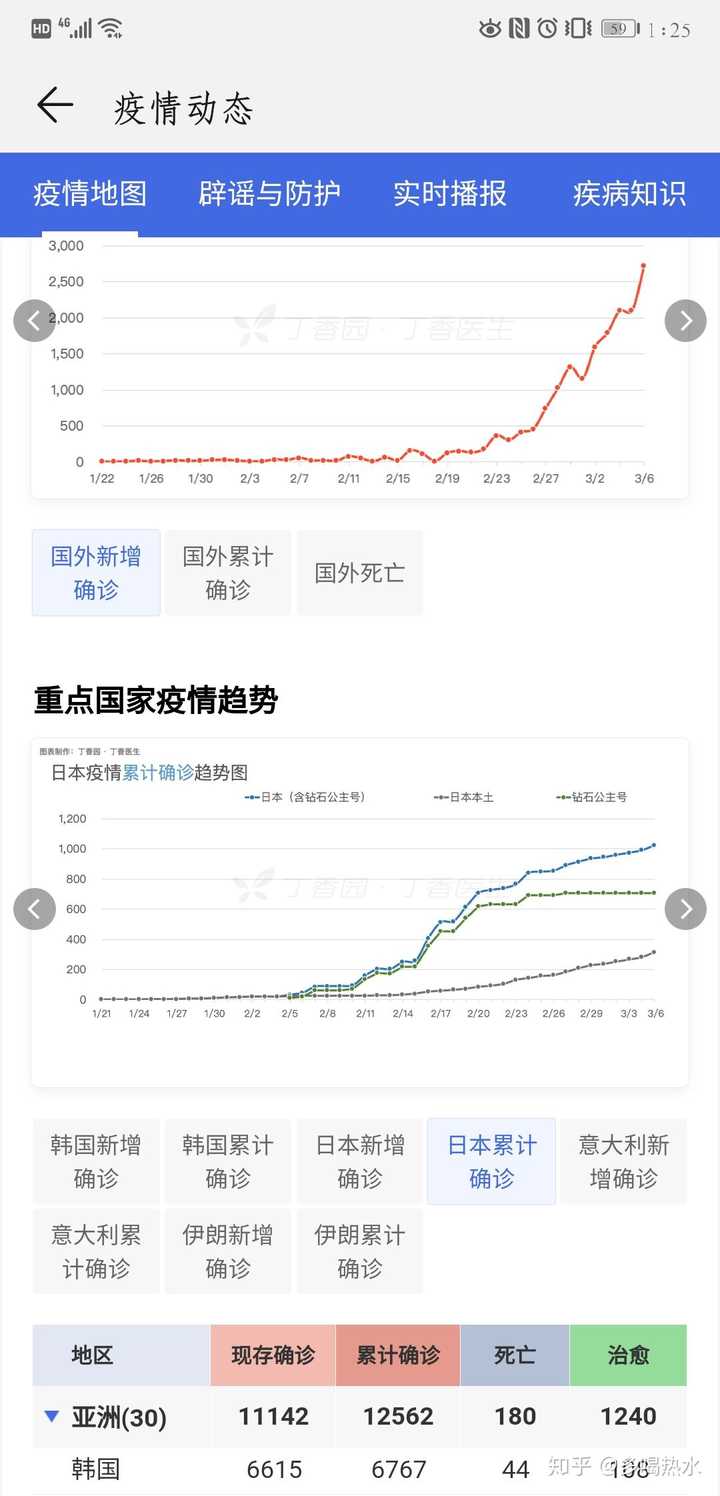
Task: Tap the back arrow beside 疫情动态
Action: pyautogui.click(x=55, y=104)
